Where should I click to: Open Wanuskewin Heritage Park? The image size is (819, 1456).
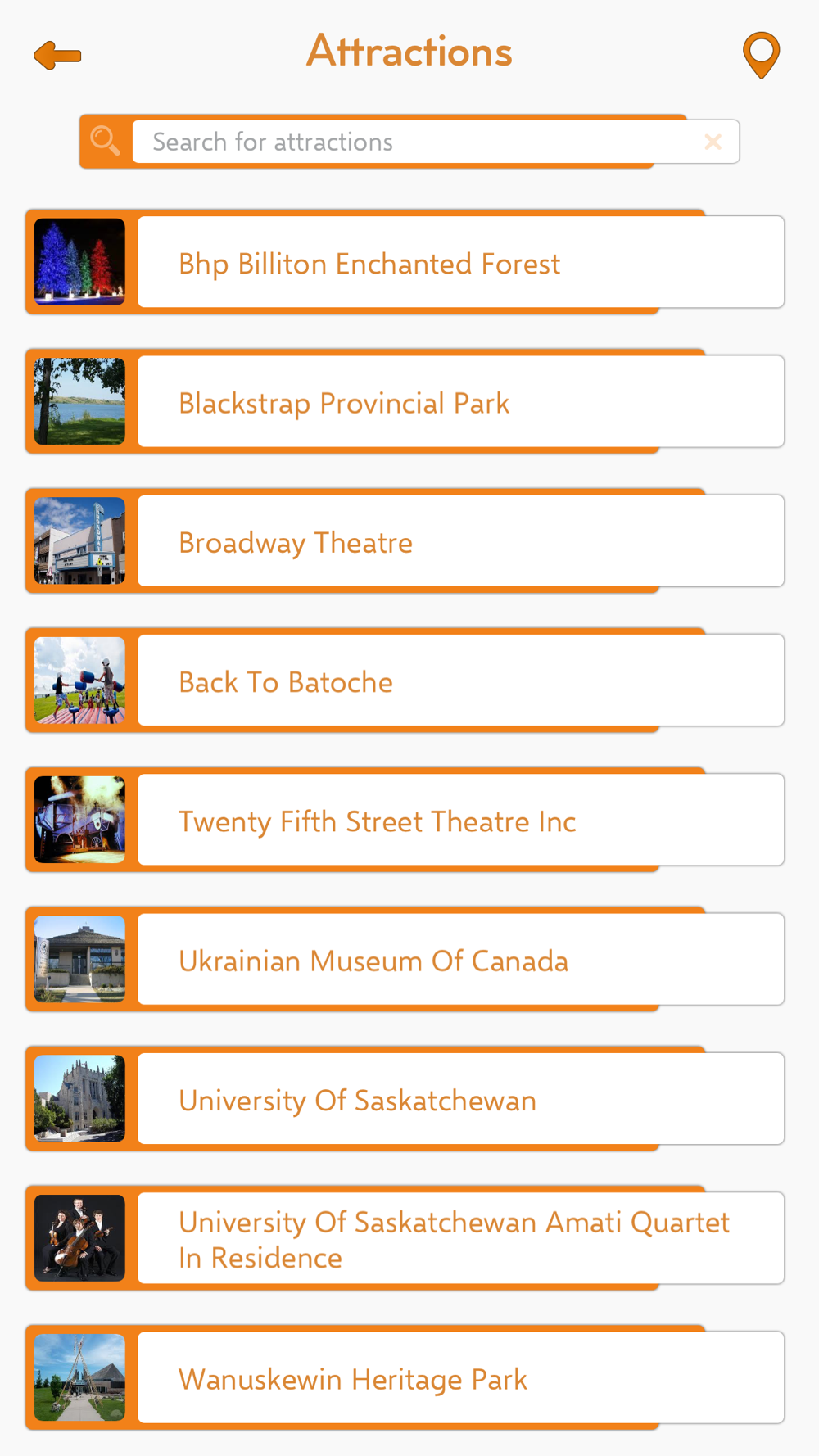[405, 1377]
